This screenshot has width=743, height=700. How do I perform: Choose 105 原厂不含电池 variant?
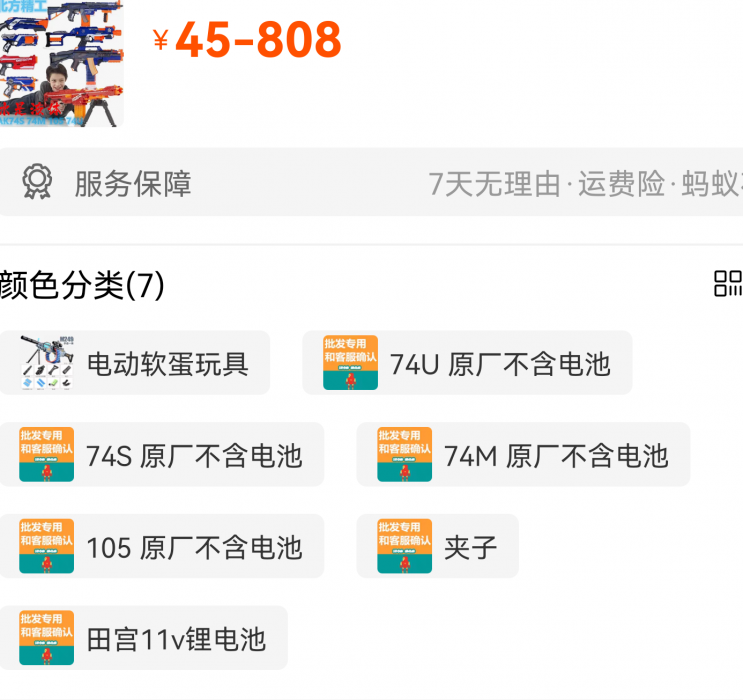[x=161, y=547]
